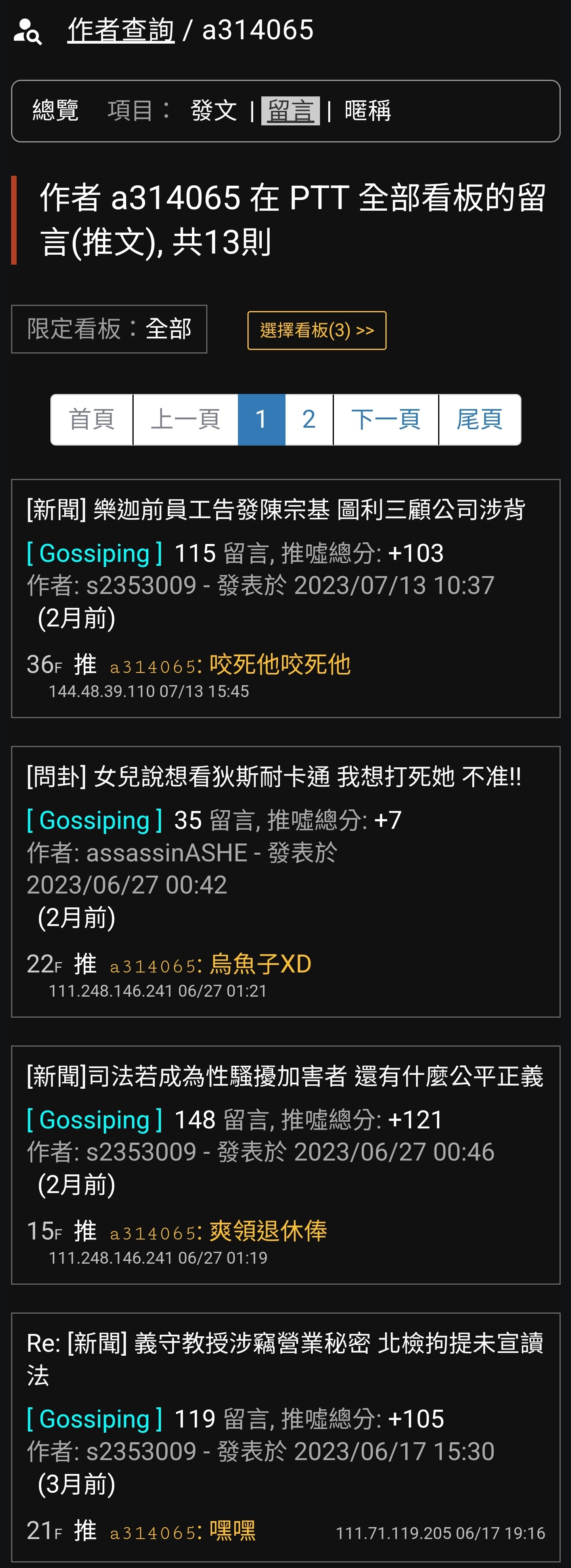Screen dimensions: 571x1568
Task: Open the post 義守教授涉竊營業秘密
Action: coord(285,1343)
